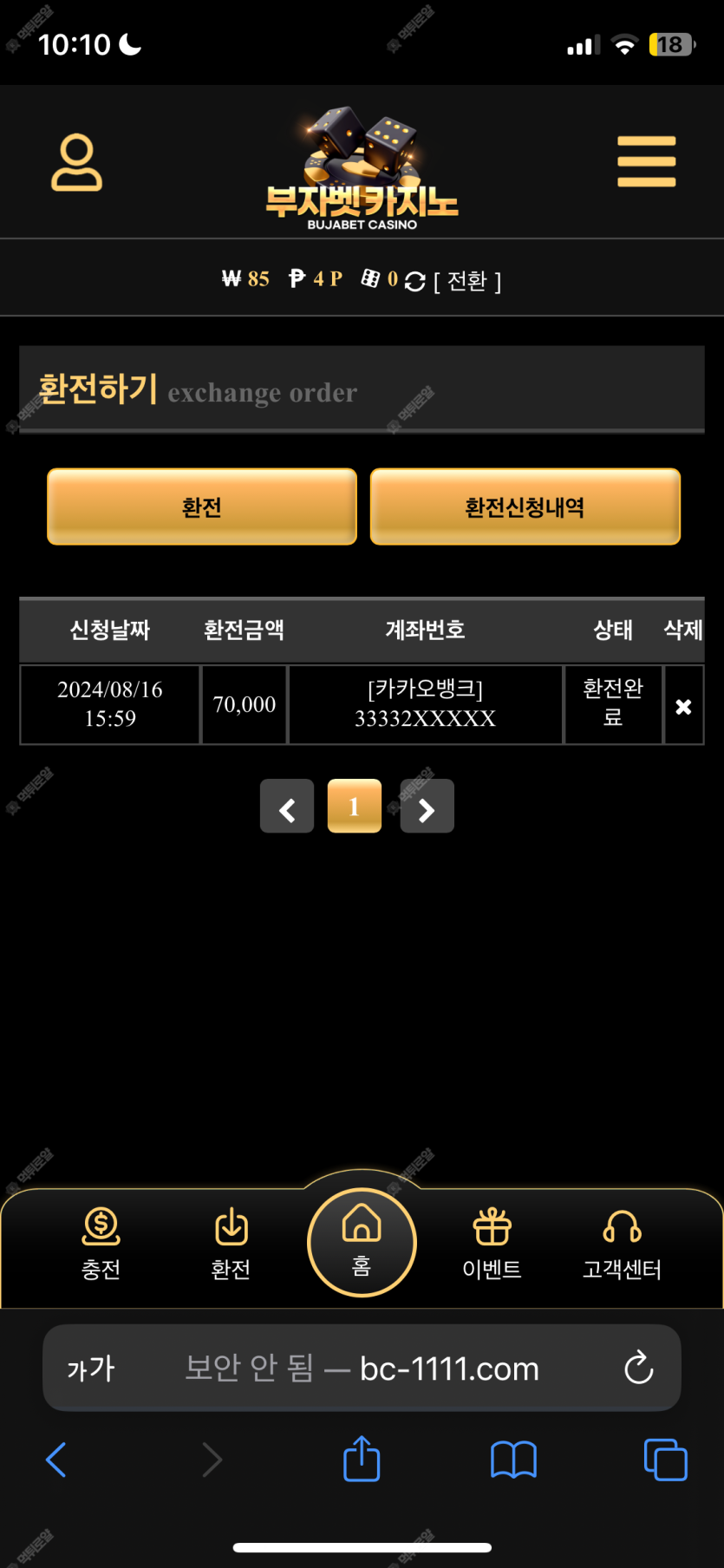Open the user profile icon
The image size is (724, 1568).
tap(76, 162)
